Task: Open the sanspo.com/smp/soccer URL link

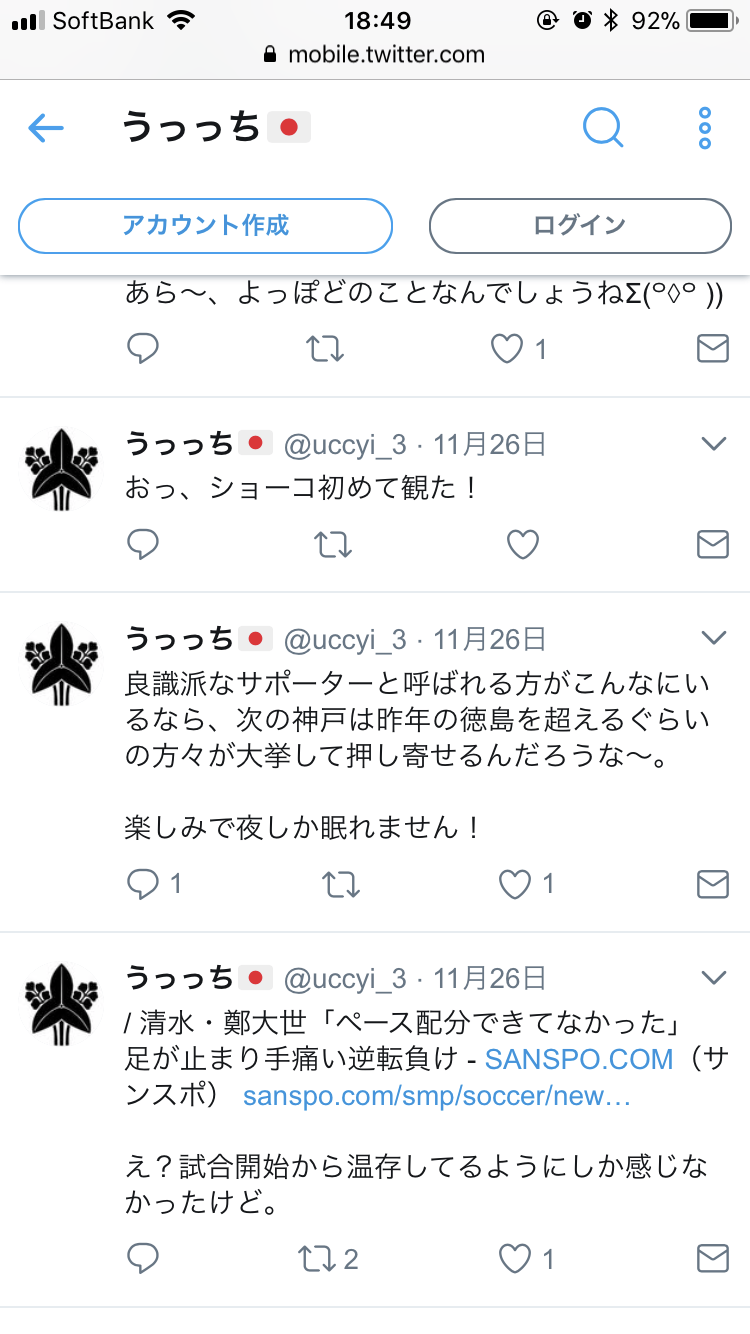Action: pyautogui.click(x=437, y=1096)
